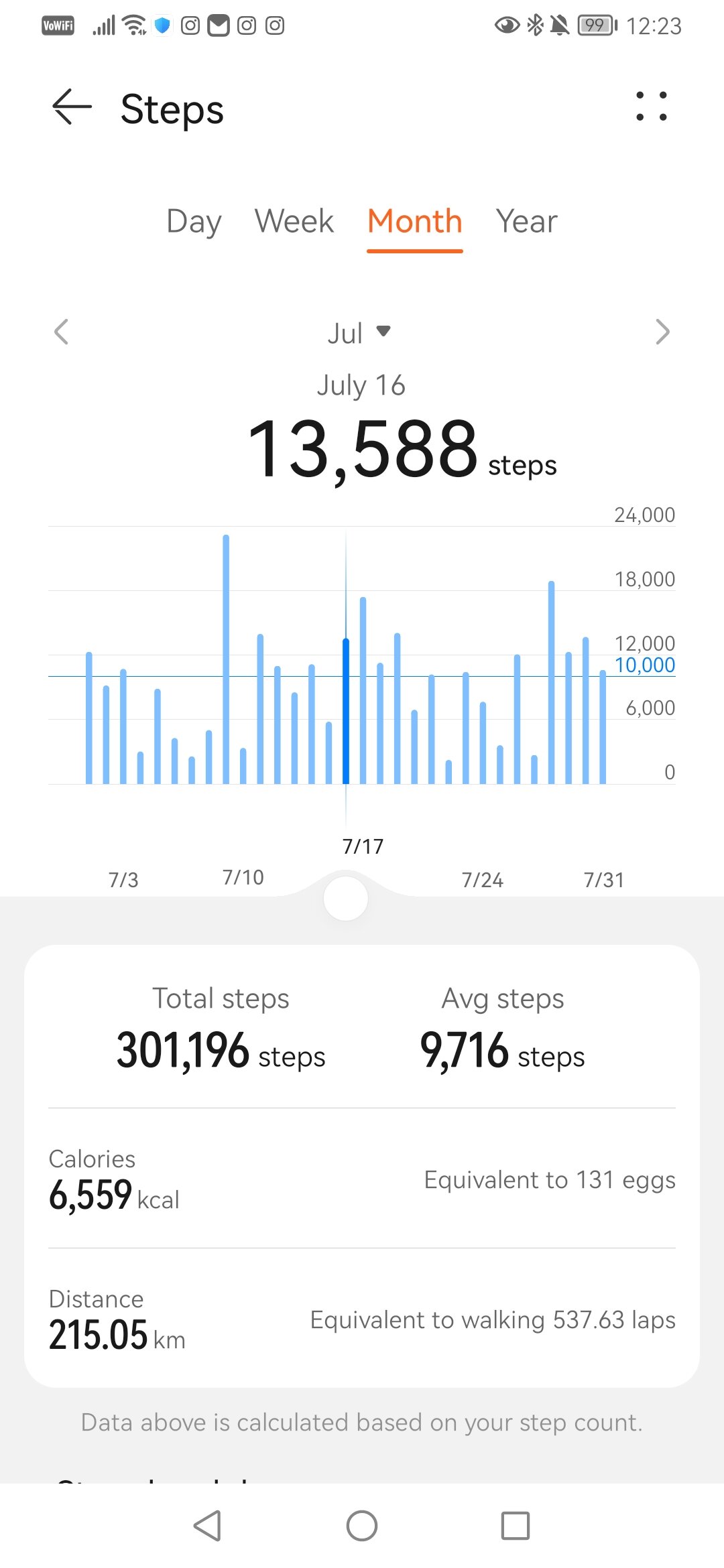
Task: Switch to the Year tab
Action: coord(527,221)
